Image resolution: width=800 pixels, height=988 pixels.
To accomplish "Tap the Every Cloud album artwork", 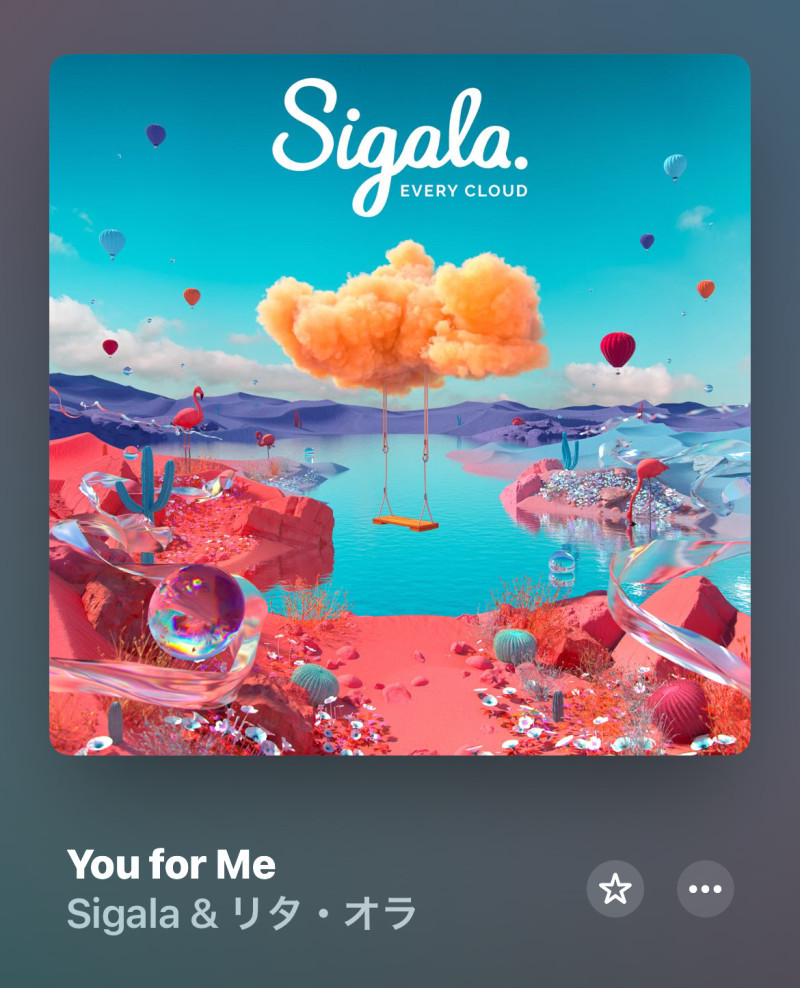I will (400, 404).
